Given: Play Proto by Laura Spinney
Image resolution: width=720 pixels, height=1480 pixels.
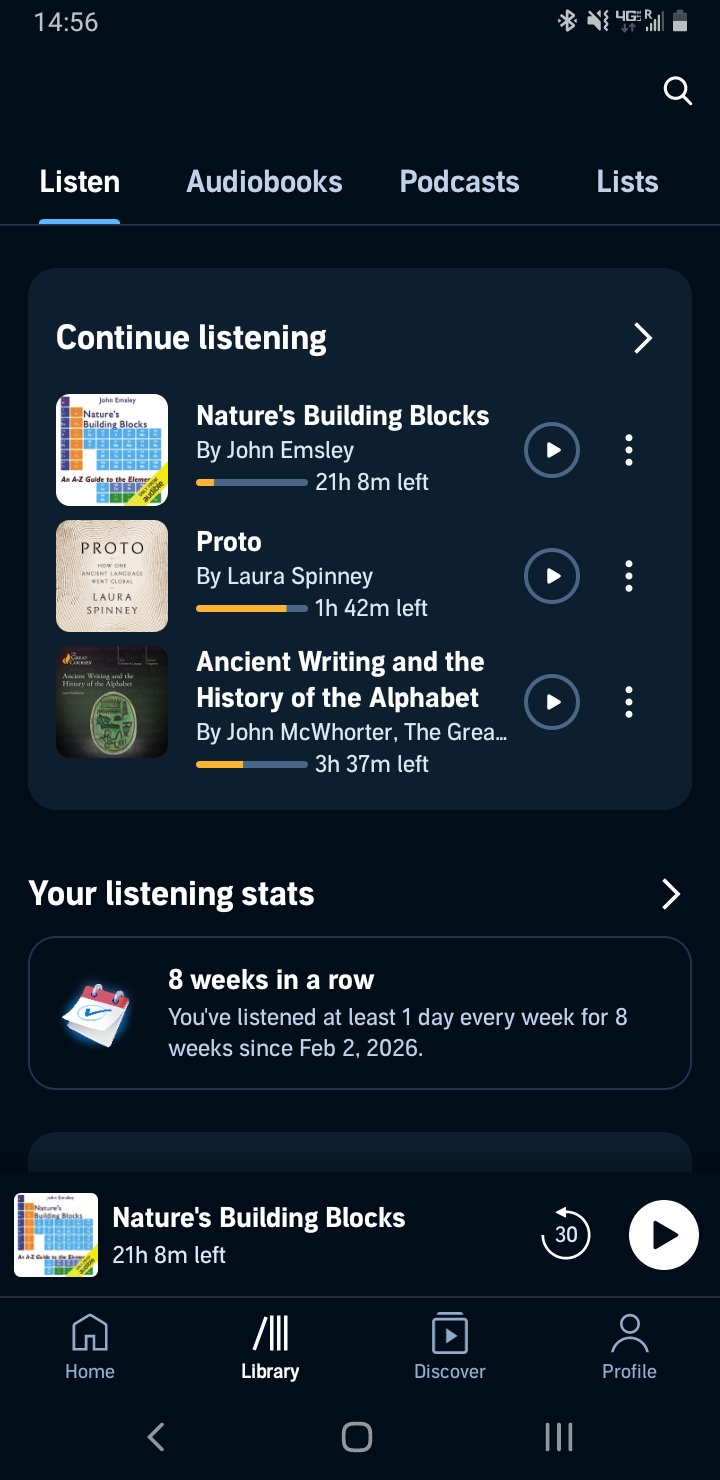Looking at the screenshot, I should tap(552, 576).
